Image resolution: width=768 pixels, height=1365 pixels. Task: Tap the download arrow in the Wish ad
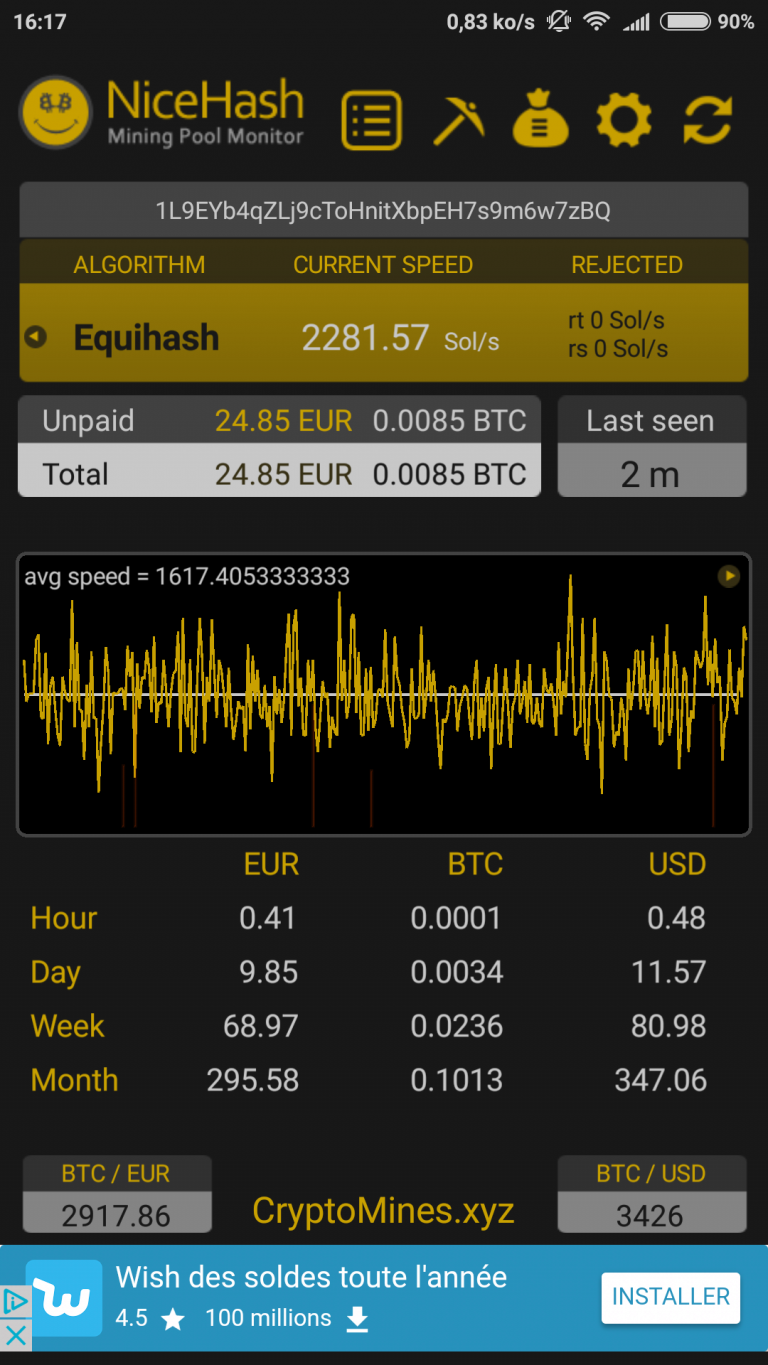[x=357, y=1318]
